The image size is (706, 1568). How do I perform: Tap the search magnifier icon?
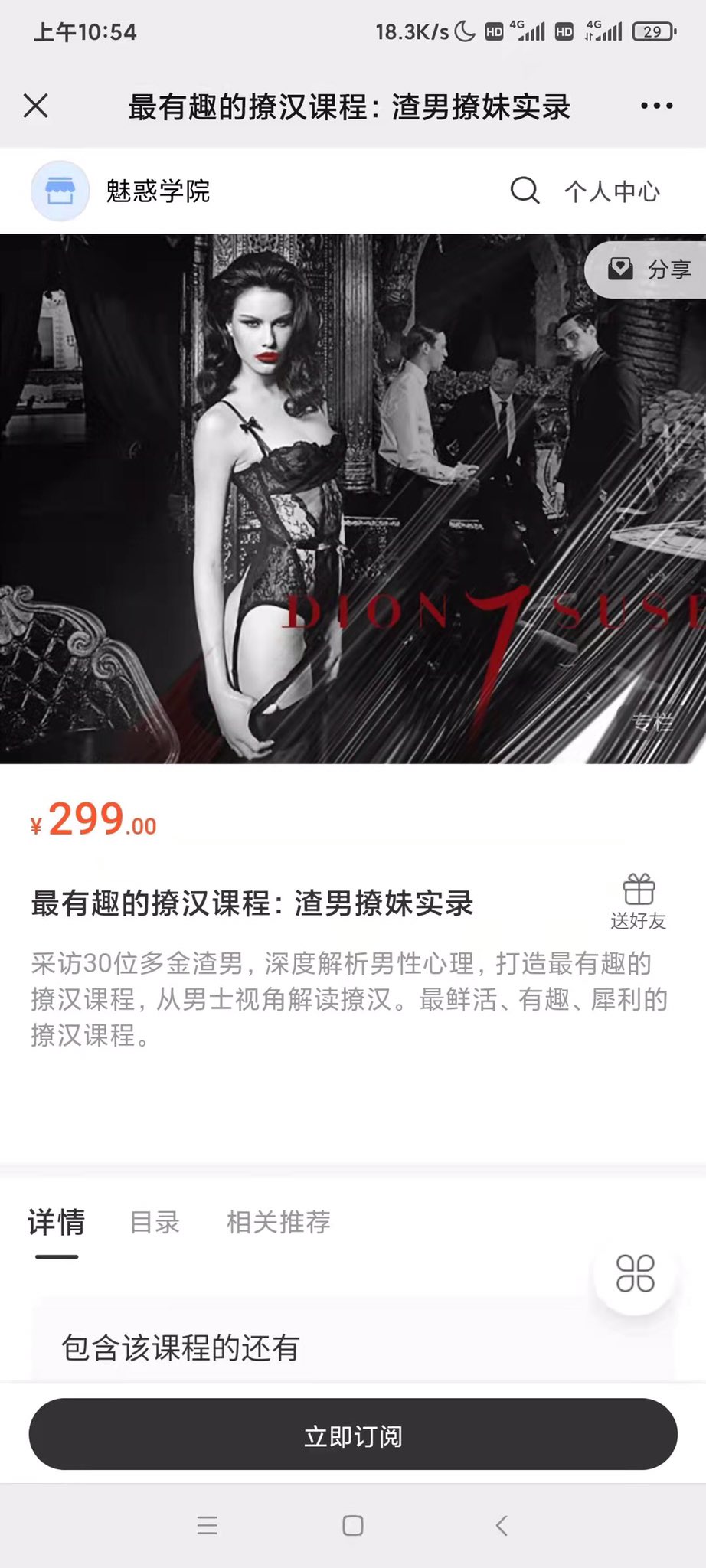[525, 191]
